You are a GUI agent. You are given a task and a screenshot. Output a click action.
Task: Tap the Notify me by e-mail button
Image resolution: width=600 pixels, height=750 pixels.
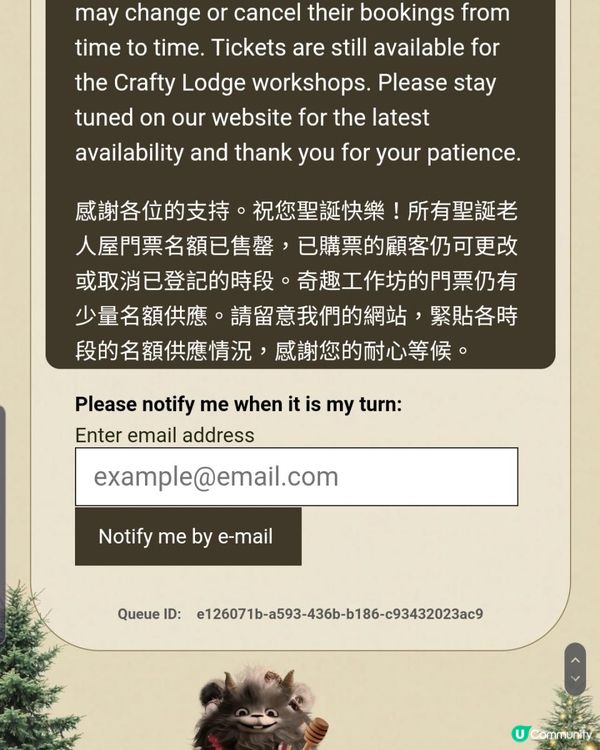click(x=188, y=537)
